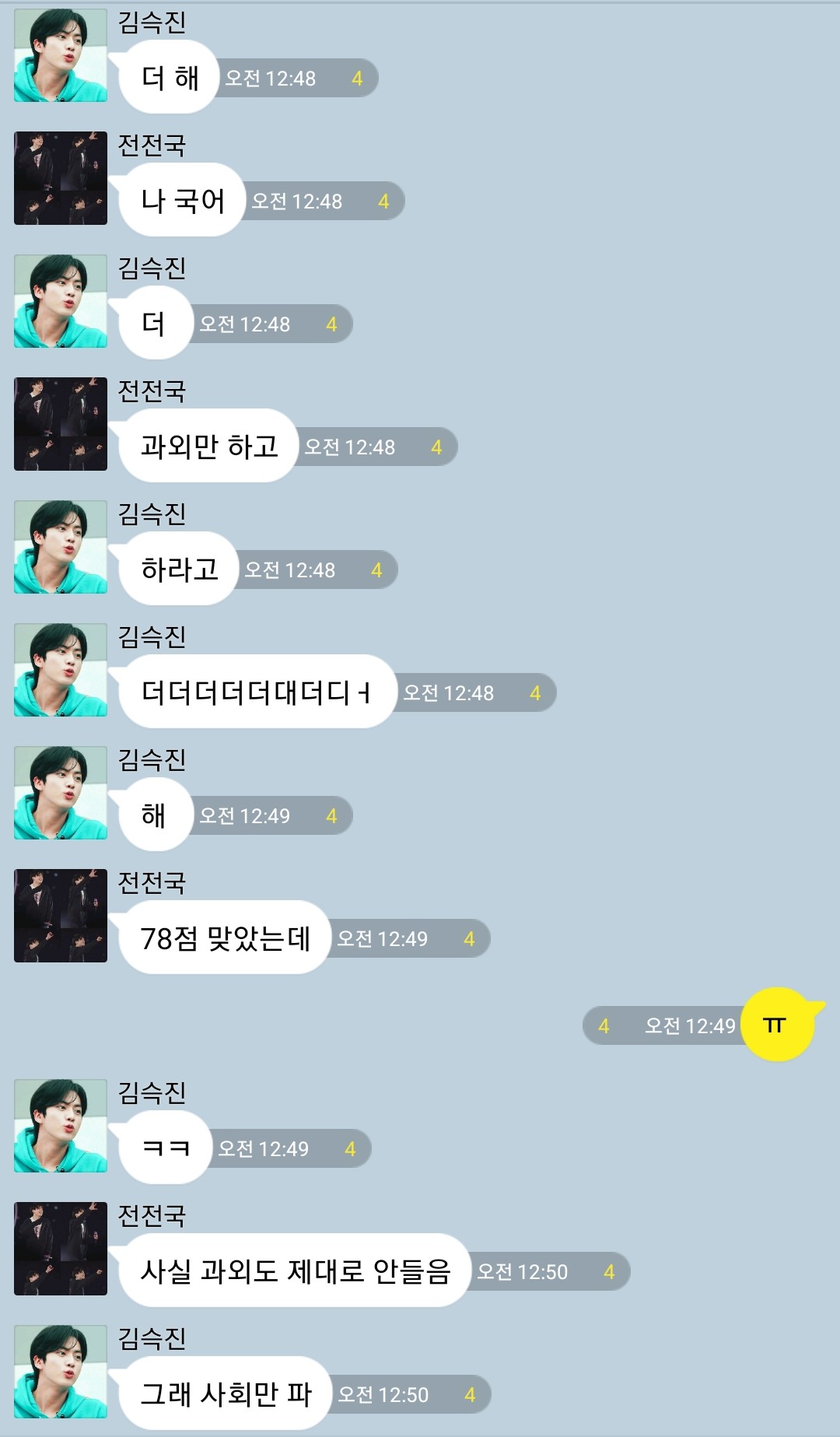This screenshot has height=1437, width=840.
Task: Tap 김슥진's avatar next to "하라고"
Action: click(x=61, y=547)
